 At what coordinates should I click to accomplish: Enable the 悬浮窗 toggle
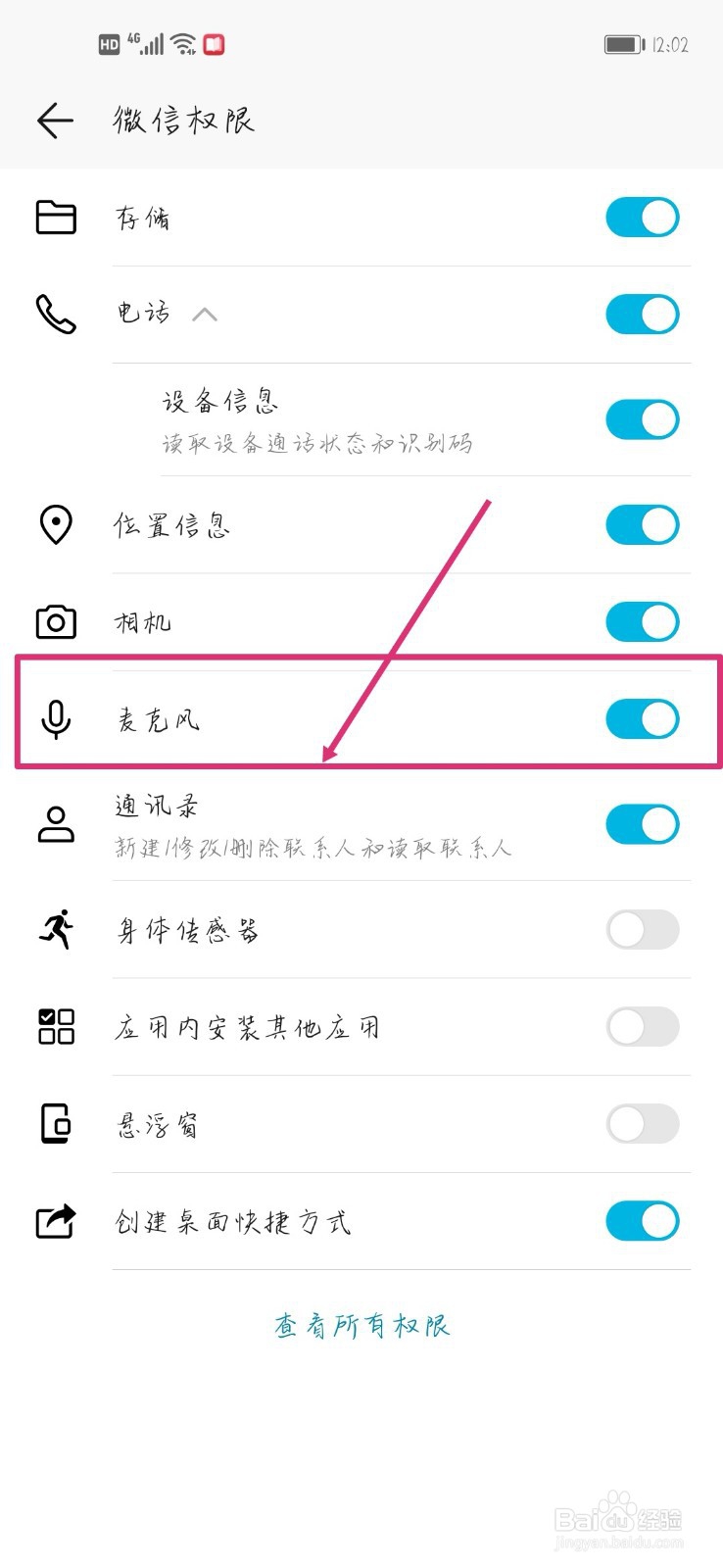pyautogui.click(x=643, y=1124)
